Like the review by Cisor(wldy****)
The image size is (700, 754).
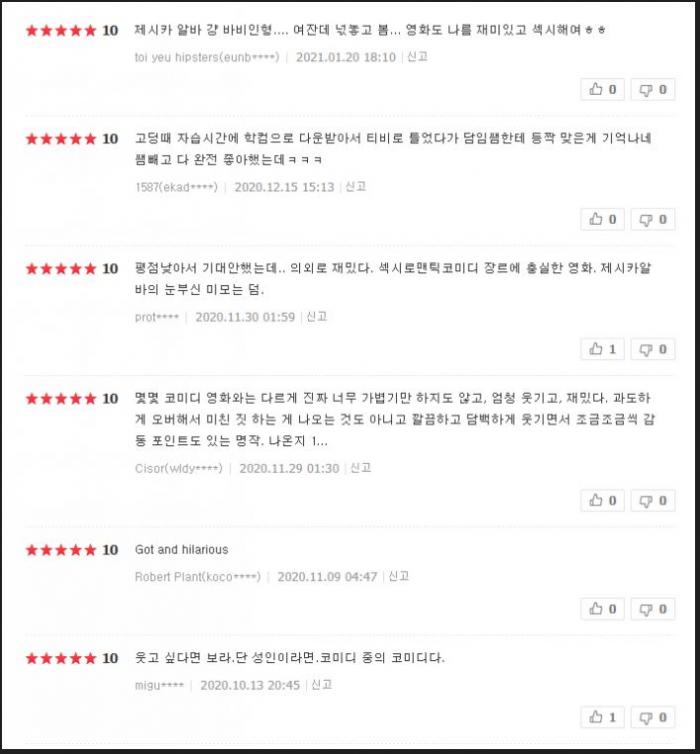click(603, 500)
